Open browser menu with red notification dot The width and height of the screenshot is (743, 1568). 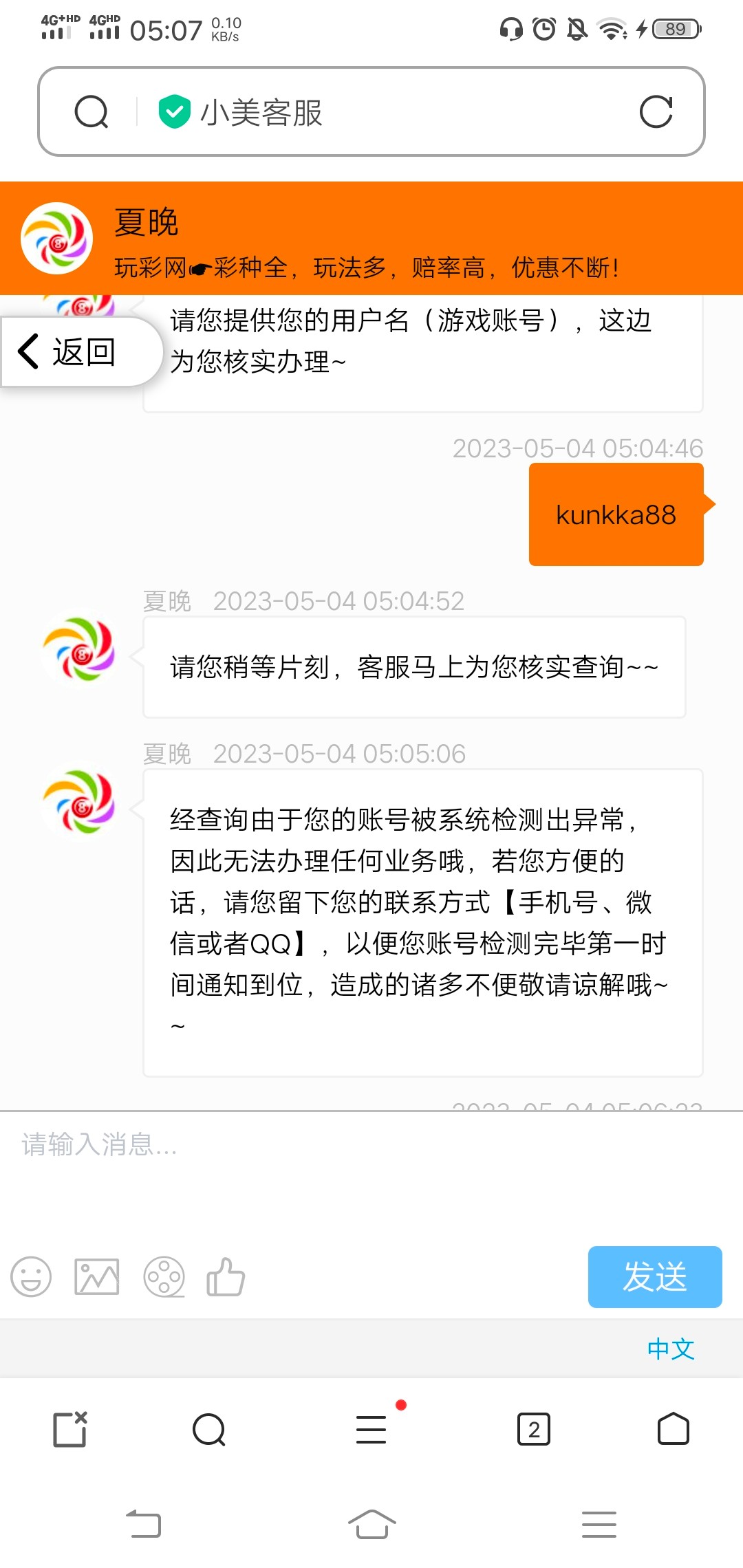(371, 1429)
